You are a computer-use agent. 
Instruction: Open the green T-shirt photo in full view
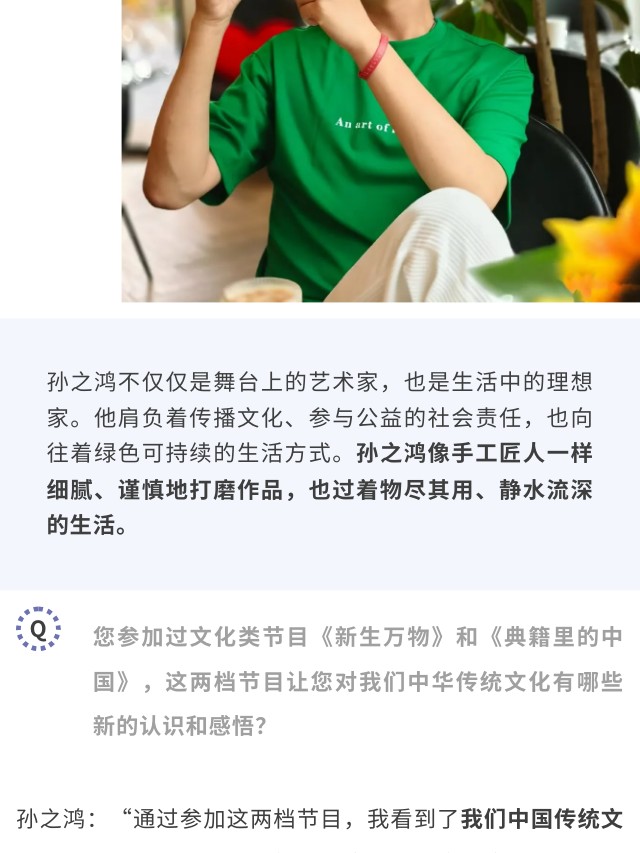point(380,150)
